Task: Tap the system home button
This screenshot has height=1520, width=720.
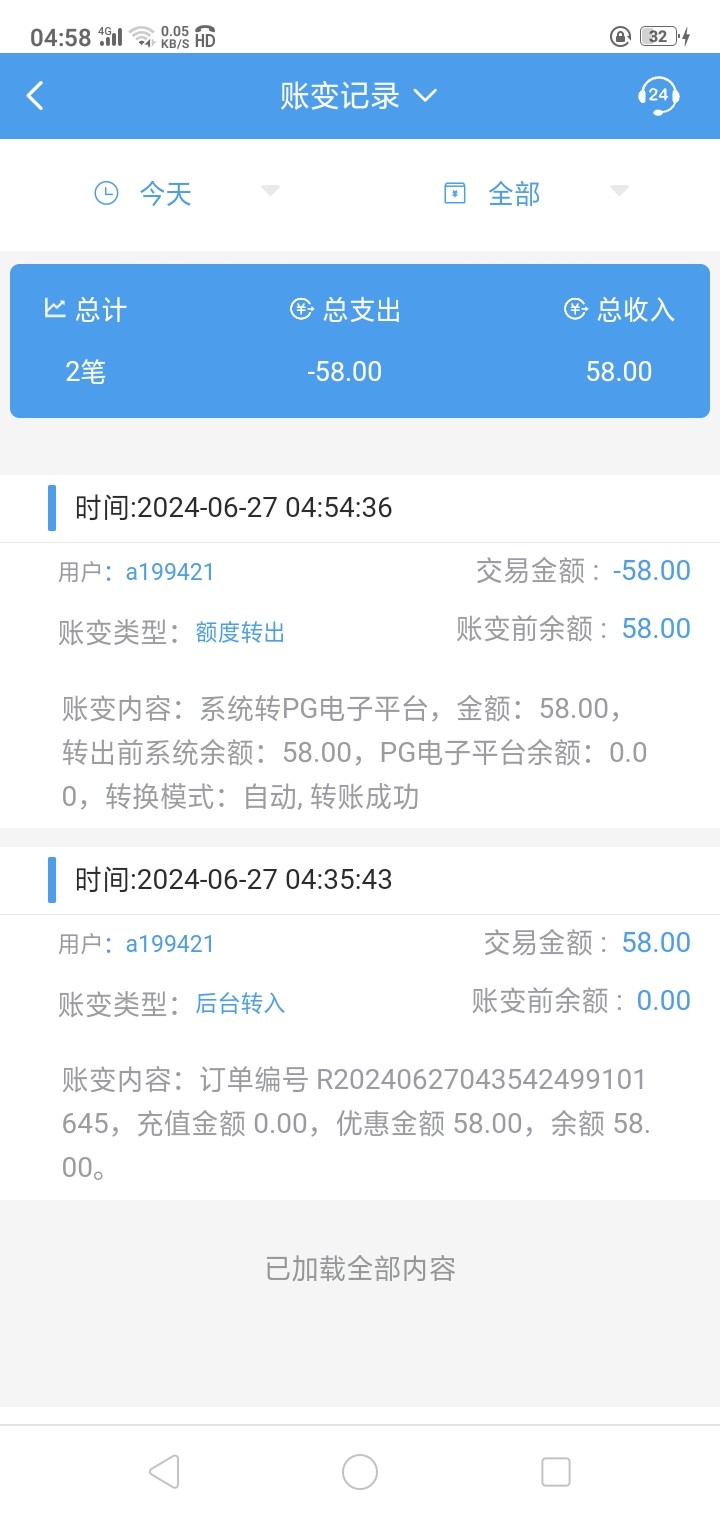Action: (360, 1471)
